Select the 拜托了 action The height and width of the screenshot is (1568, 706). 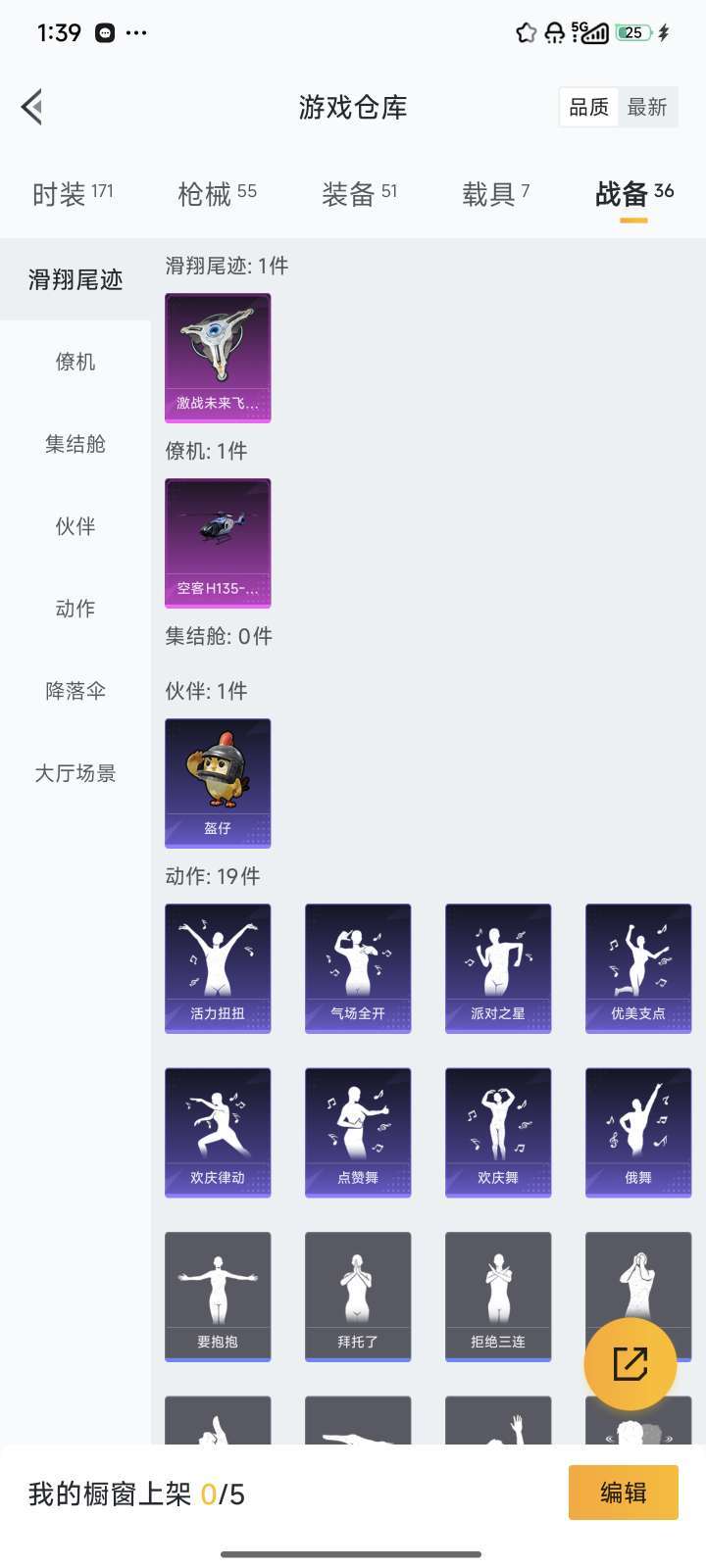pos(357,1296)
